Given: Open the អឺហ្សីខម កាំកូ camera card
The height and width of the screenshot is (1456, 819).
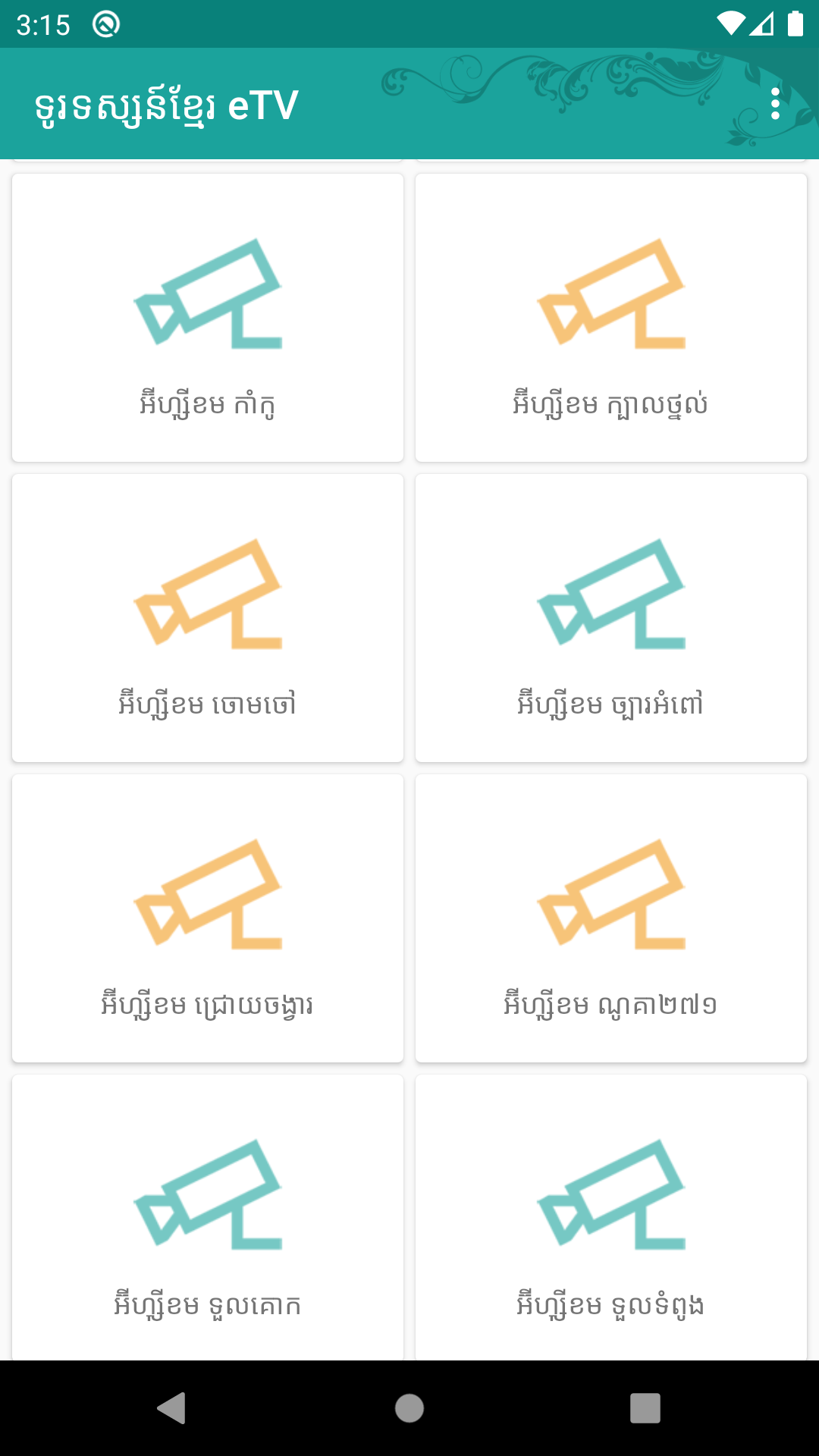Looking at the screenshot, I should click(208, 318).
